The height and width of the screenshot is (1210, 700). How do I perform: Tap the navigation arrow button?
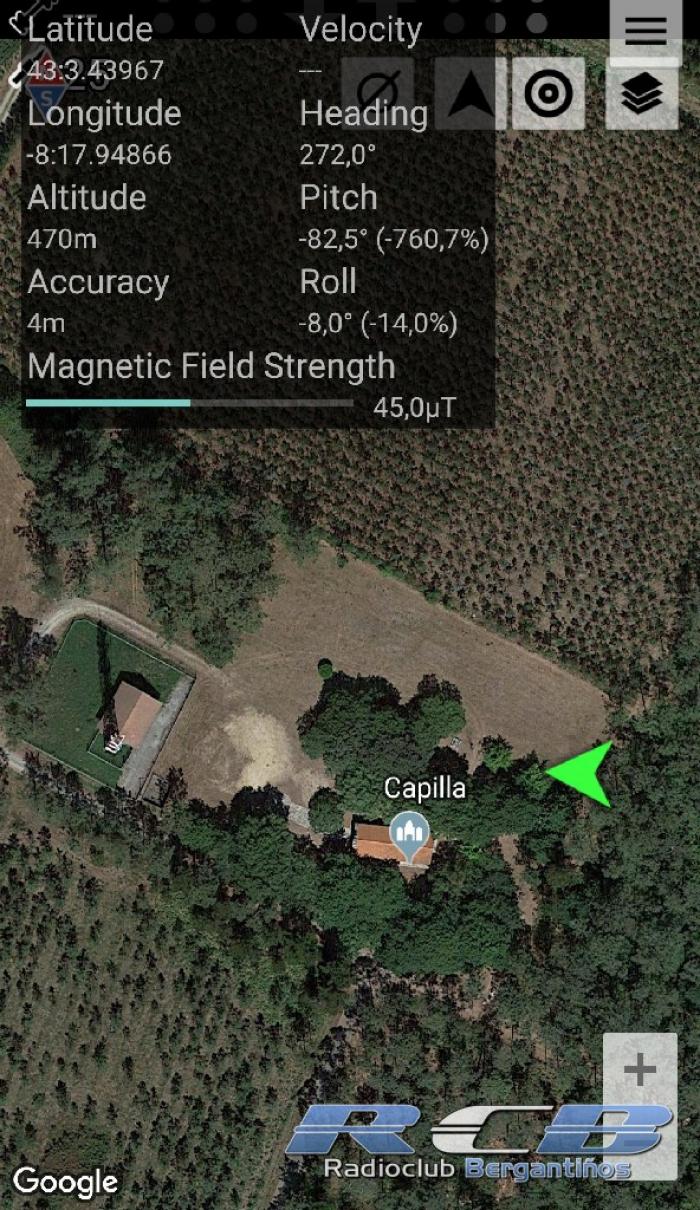click(470, 93)
